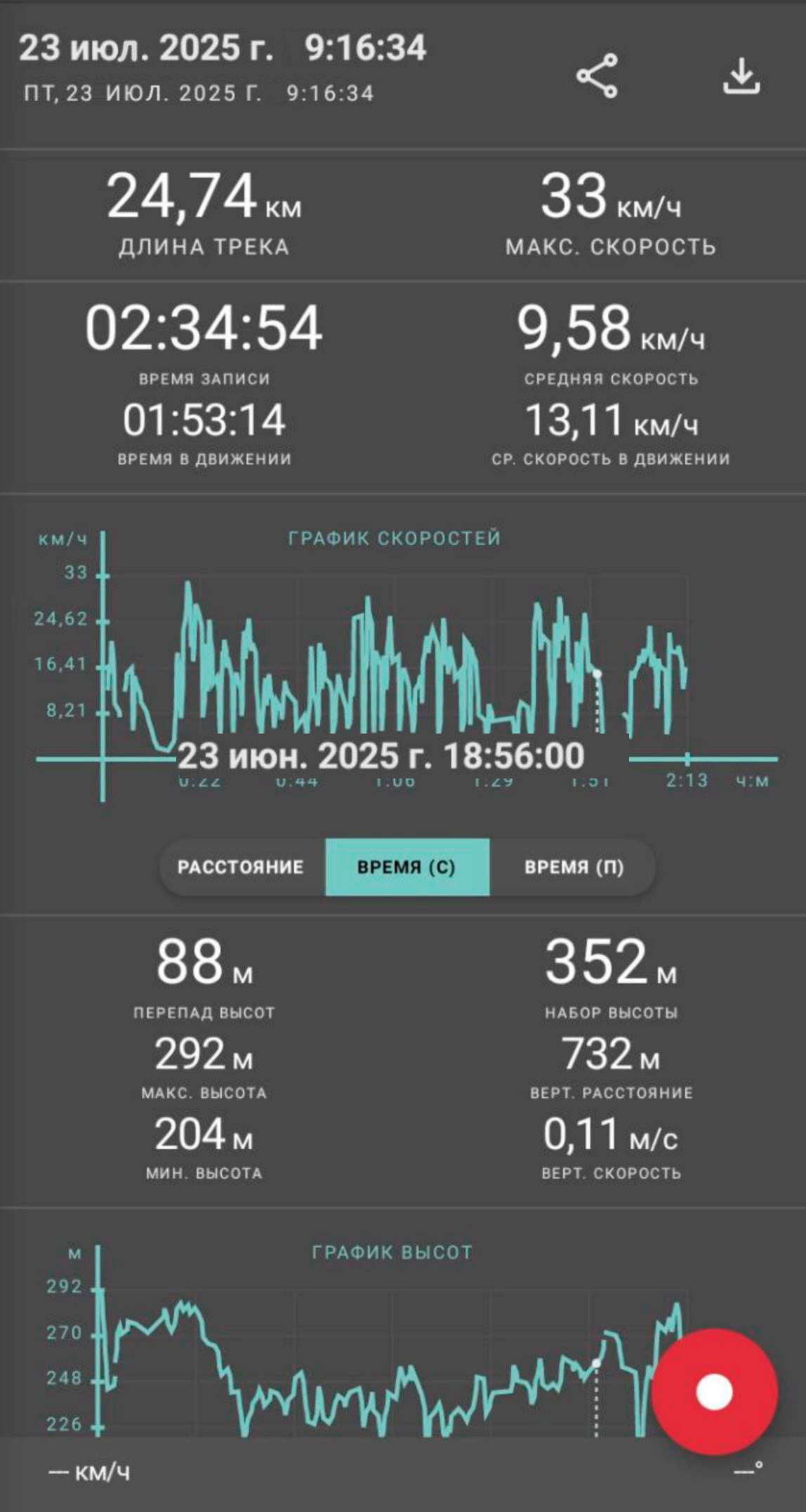Select the Время (С) graph mode
Viewport: 806px width, 1512px height.
[x=407, y=867]
